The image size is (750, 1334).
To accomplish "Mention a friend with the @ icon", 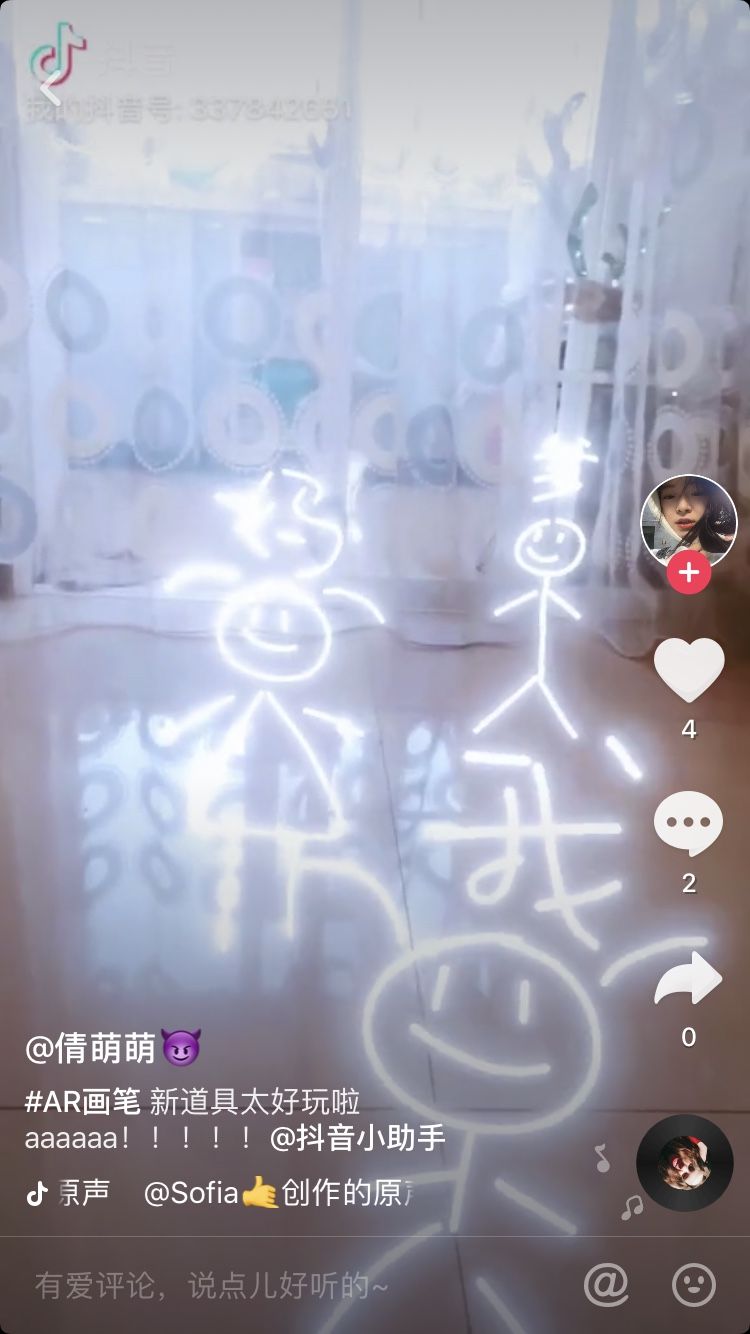I will (x=606, y=1284).
